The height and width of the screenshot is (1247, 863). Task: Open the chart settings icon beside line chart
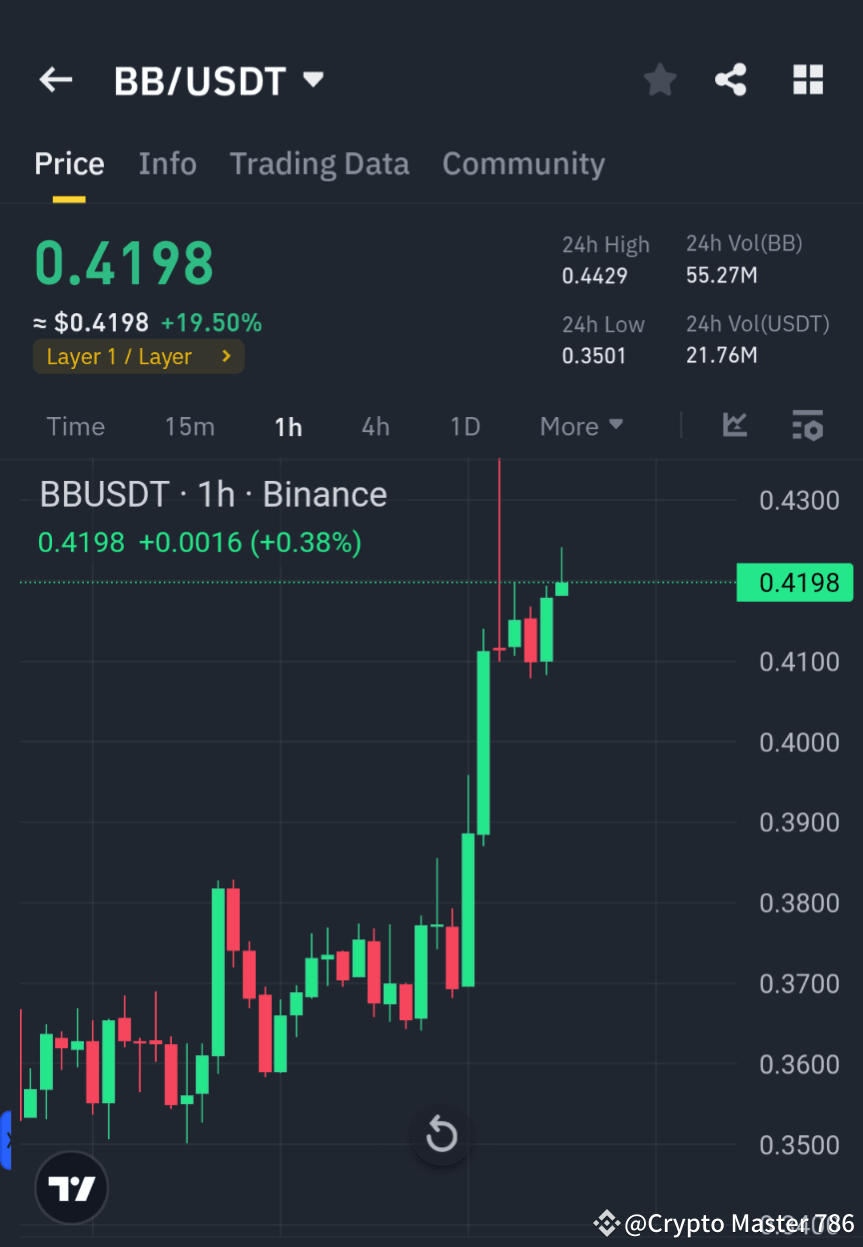pos(807,425)
